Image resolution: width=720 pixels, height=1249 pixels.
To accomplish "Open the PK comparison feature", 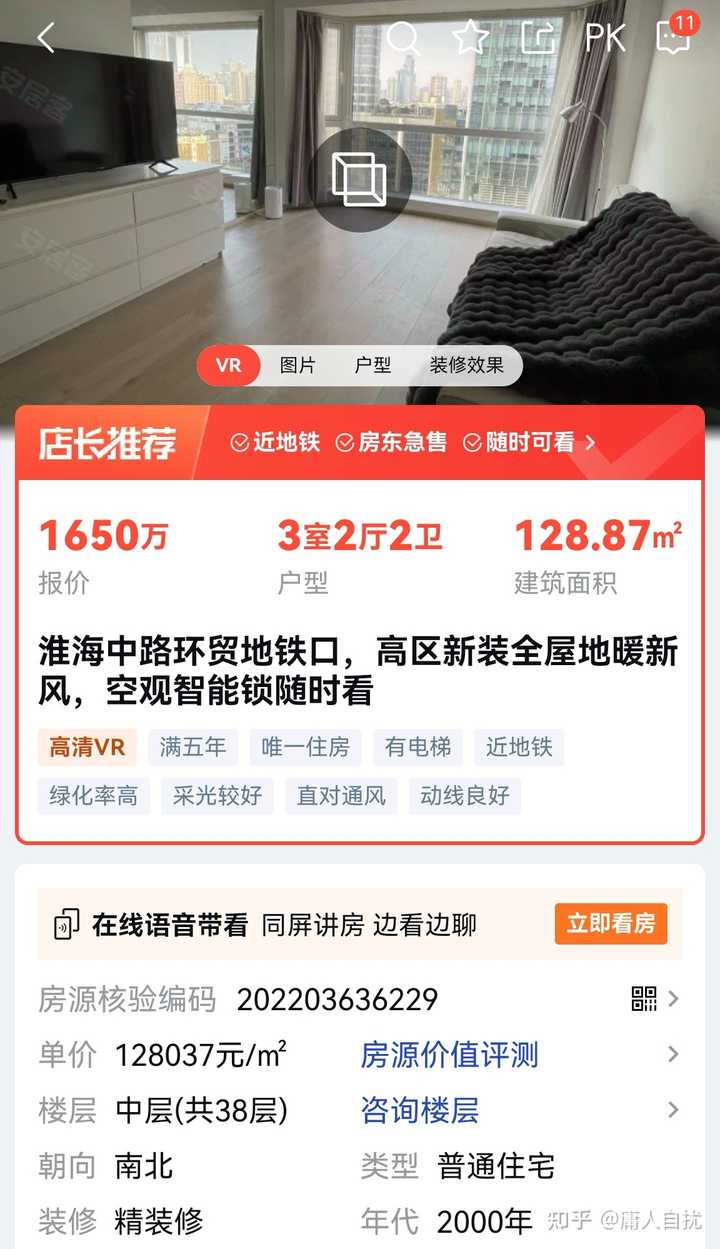I will click(605, 38).
